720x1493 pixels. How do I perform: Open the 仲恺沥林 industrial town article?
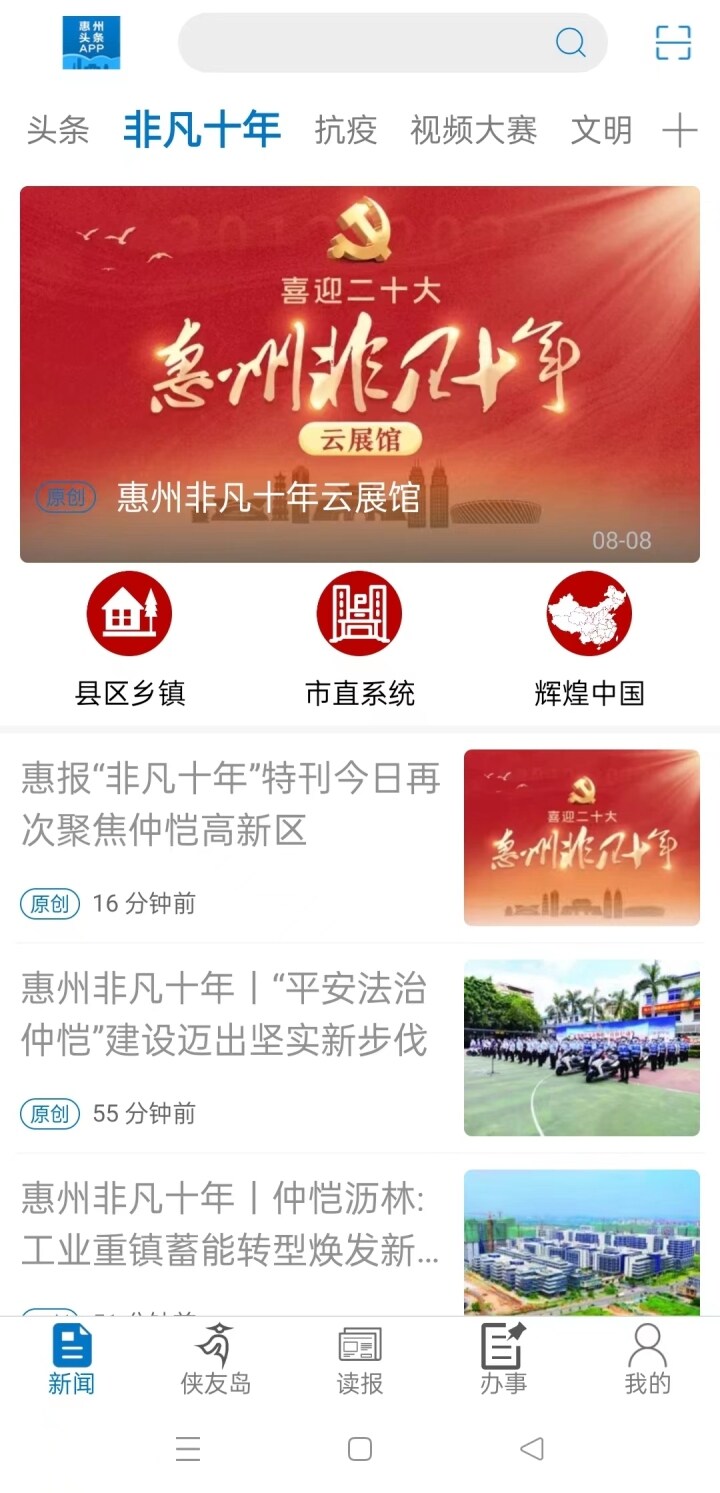point(230,1224)
